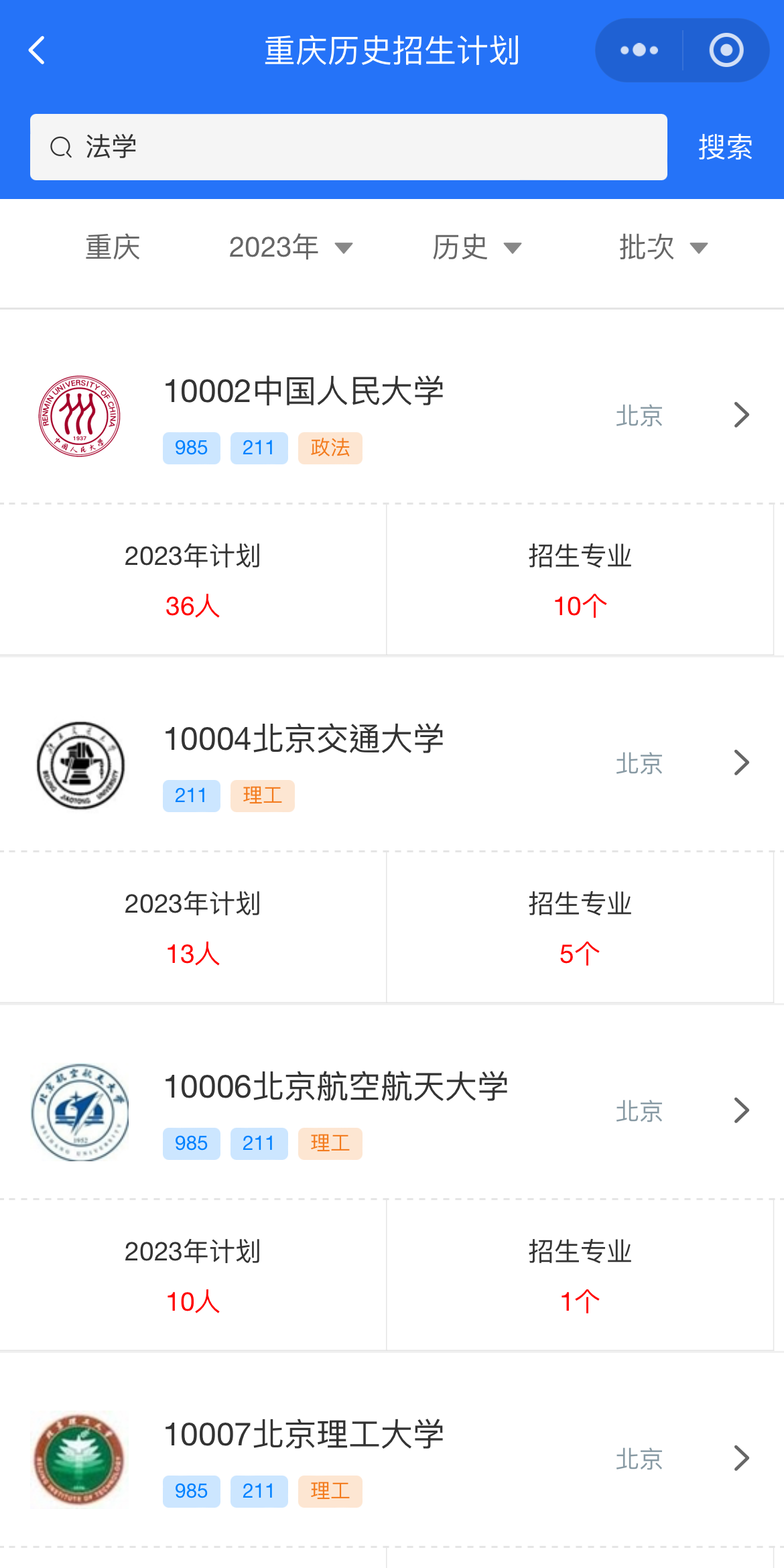Tap the 搜索 button
This screenshot has height=1568, width=784.
[x=725, y=147]
